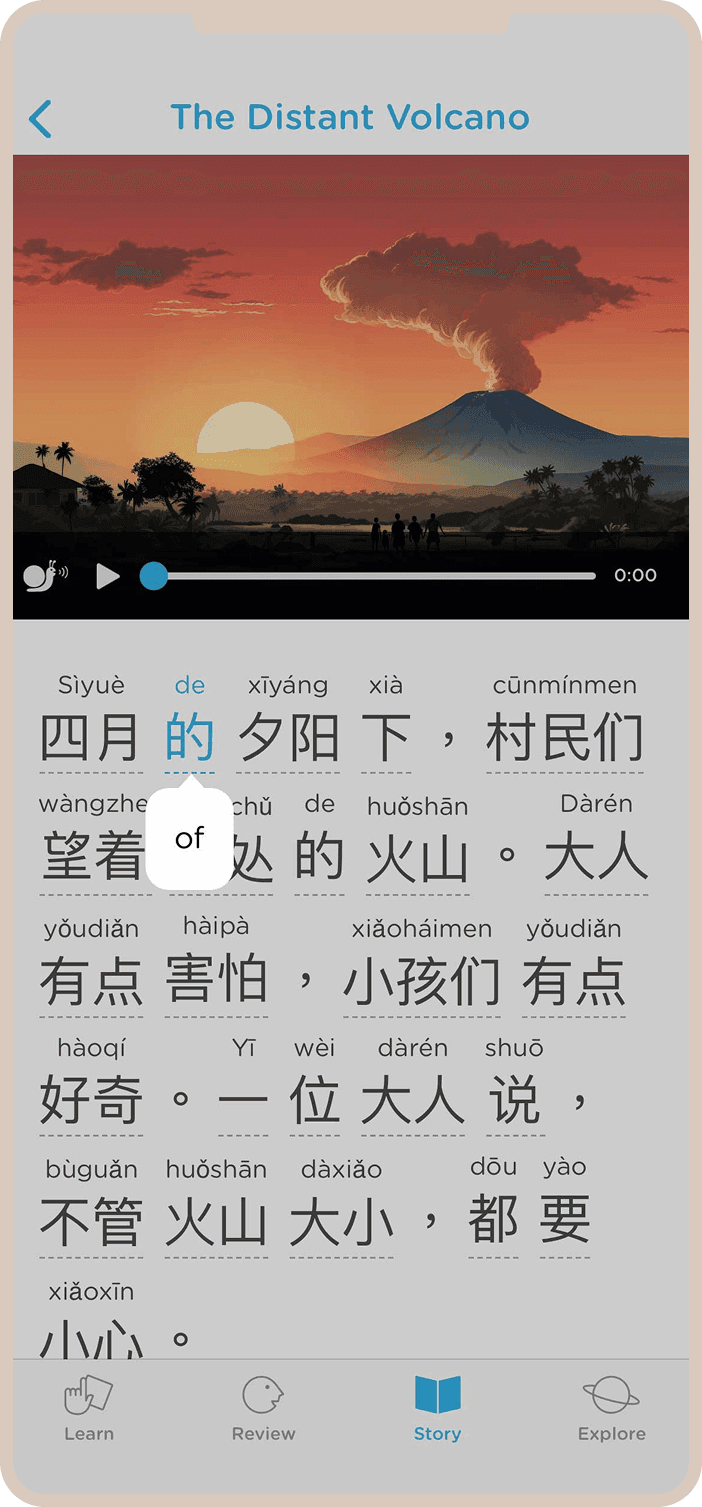Show translation for the word Dàrén
The image size is (702, 1507).
596,858
